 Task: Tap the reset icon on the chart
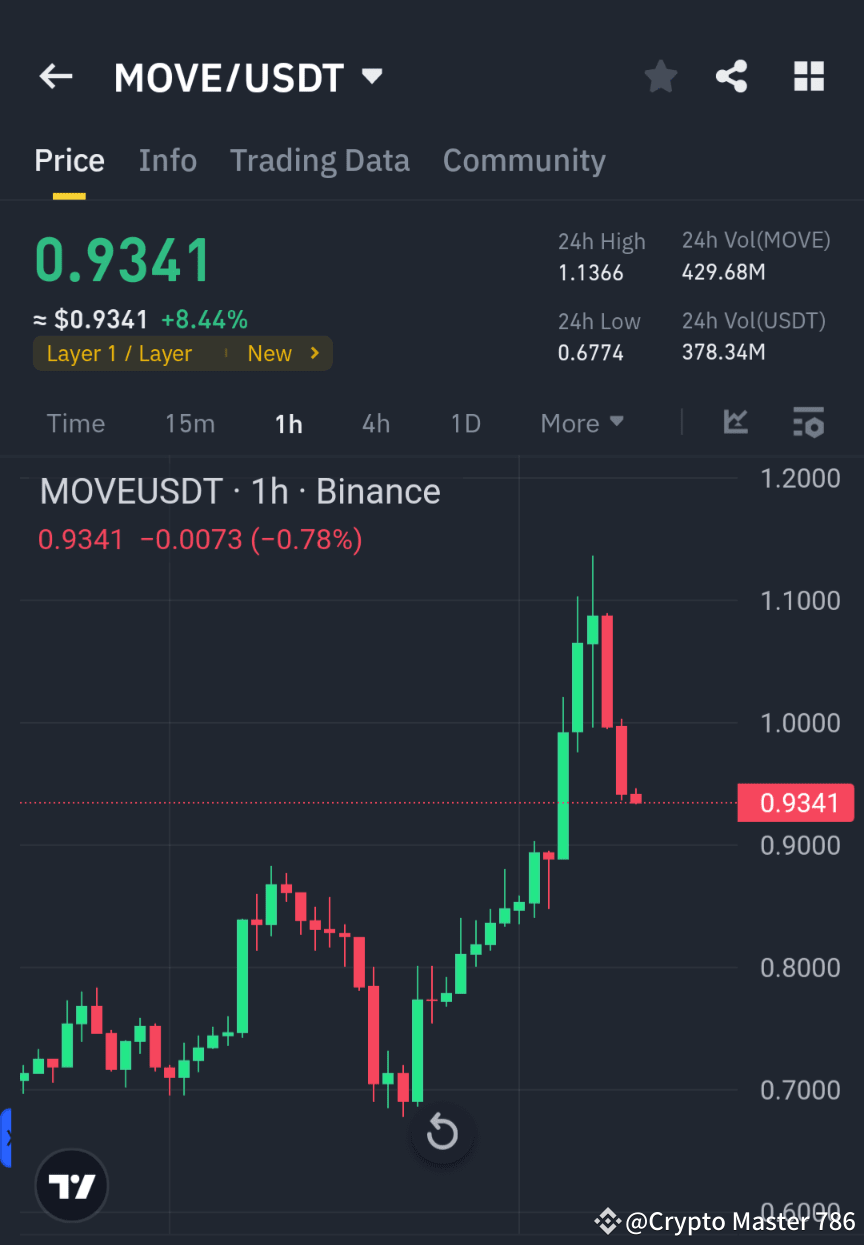pyautogui.click(x=441, y=1133)
